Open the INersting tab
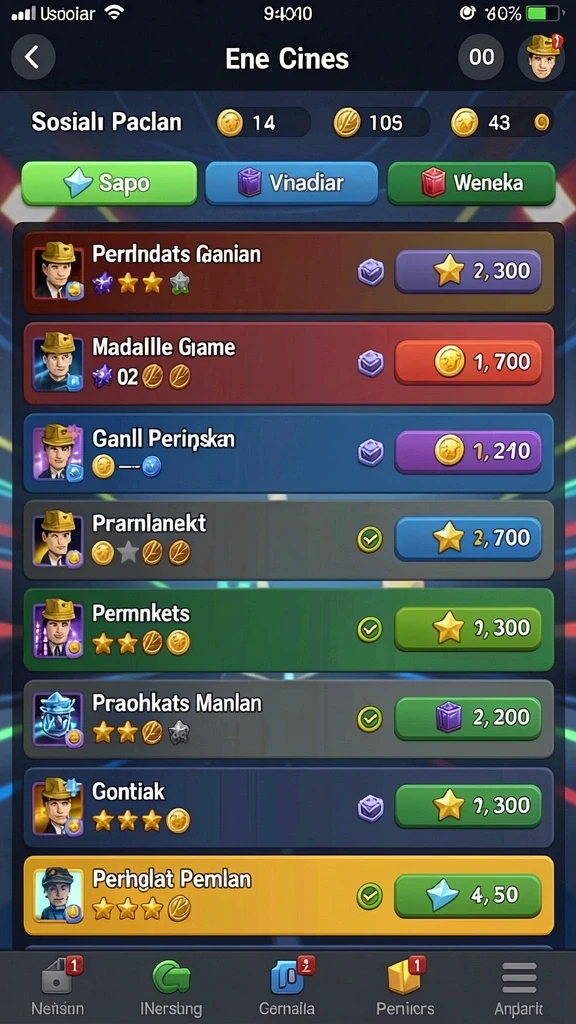The image size is (576, 1024). [171, 987]
